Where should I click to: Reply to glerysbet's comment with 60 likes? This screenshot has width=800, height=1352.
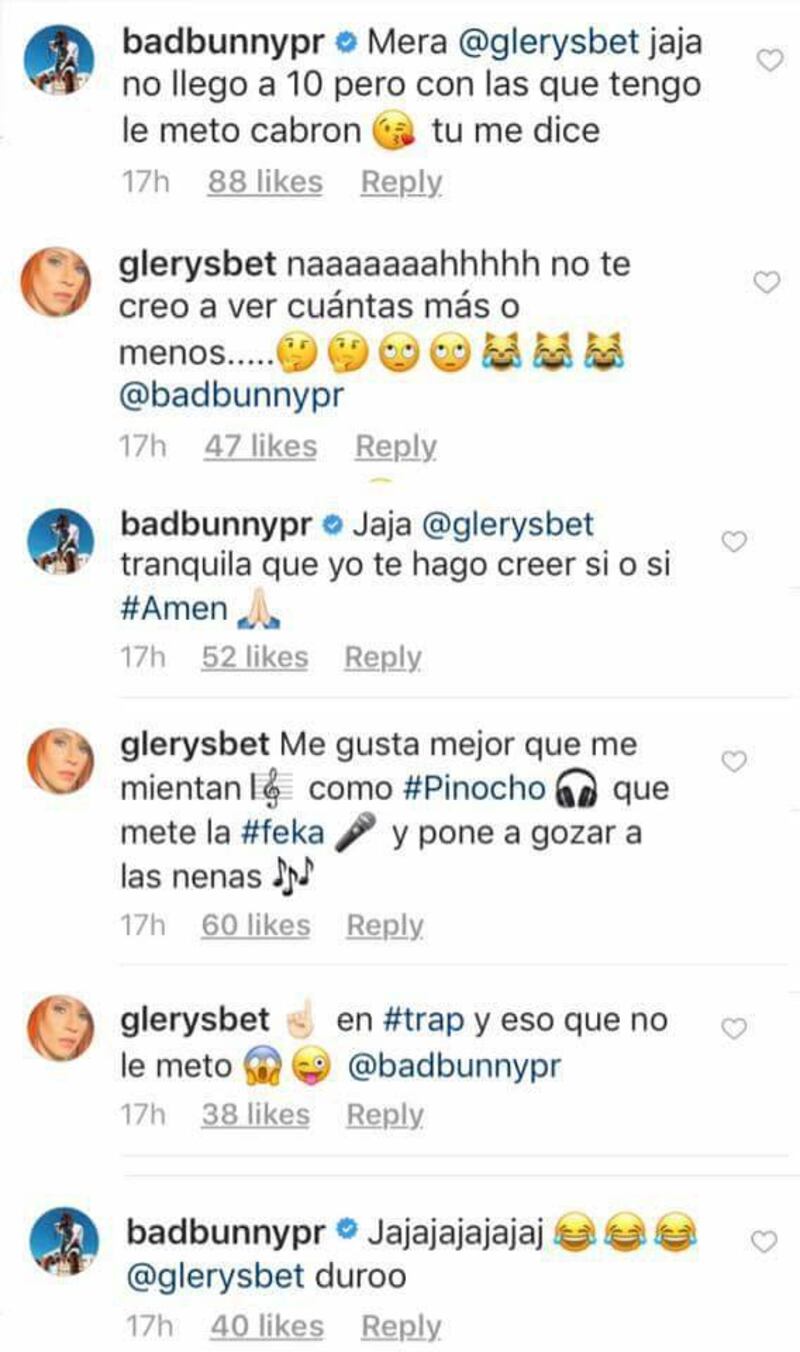click(385, 926)
